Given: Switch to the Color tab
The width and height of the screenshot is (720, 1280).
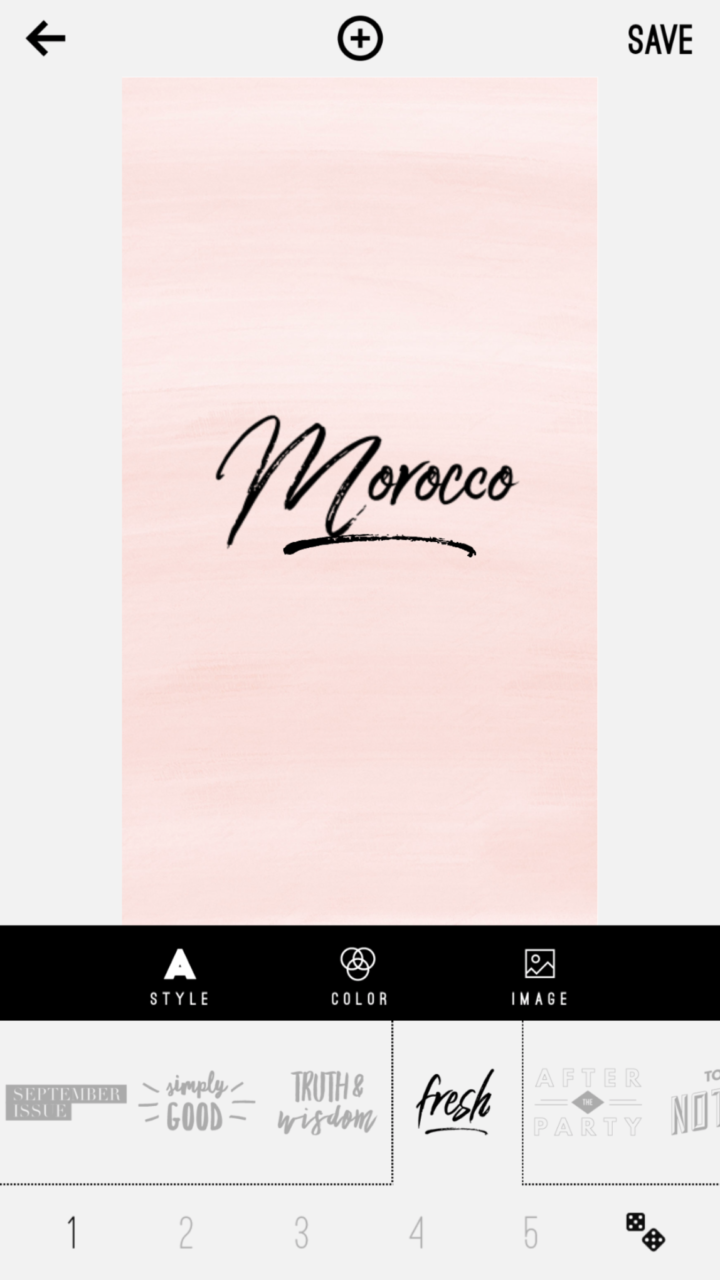Looking at the screenshot, I should point(359,975).
